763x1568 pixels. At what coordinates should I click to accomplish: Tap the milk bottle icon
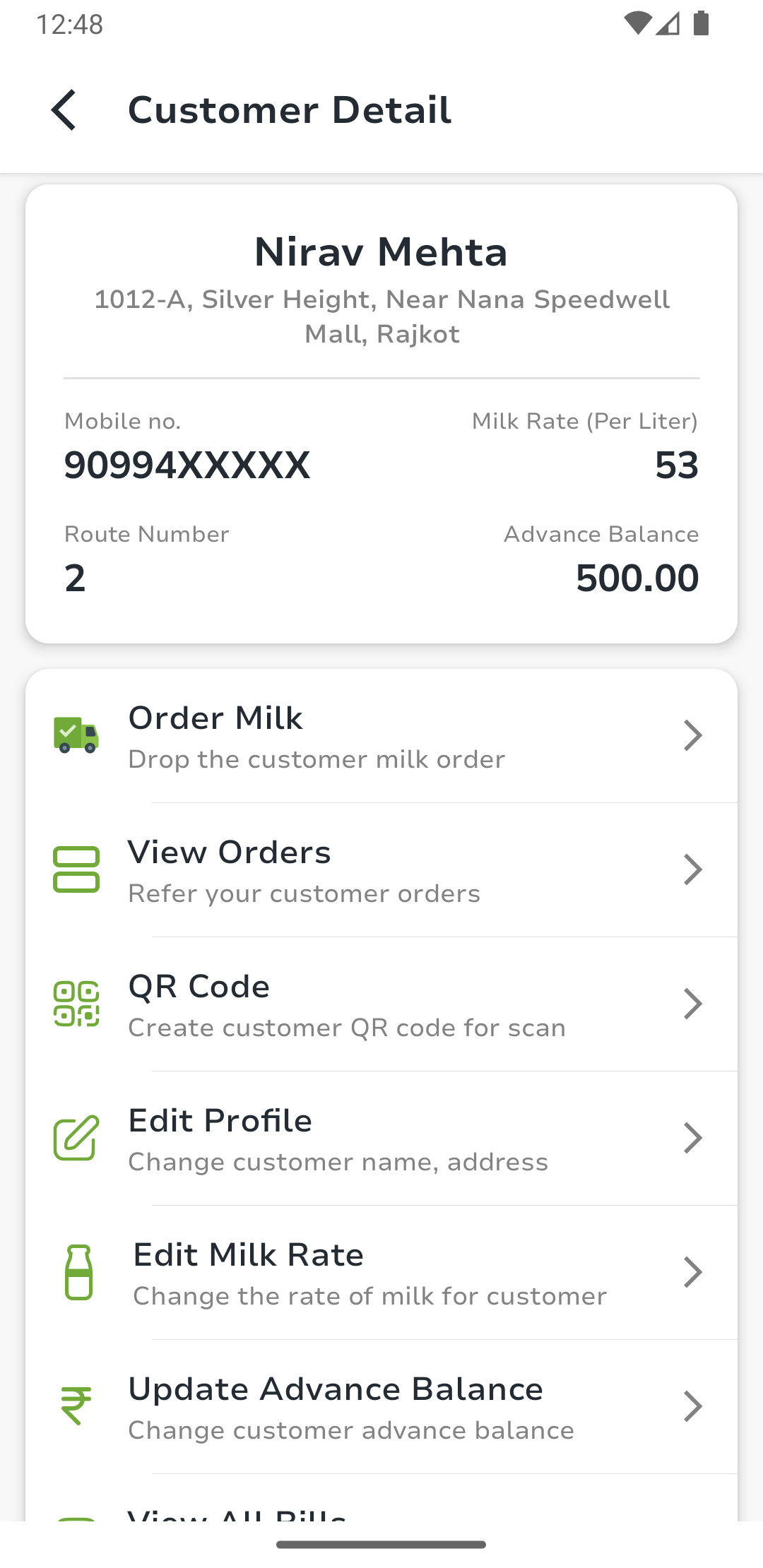(x=76, y=1271)
